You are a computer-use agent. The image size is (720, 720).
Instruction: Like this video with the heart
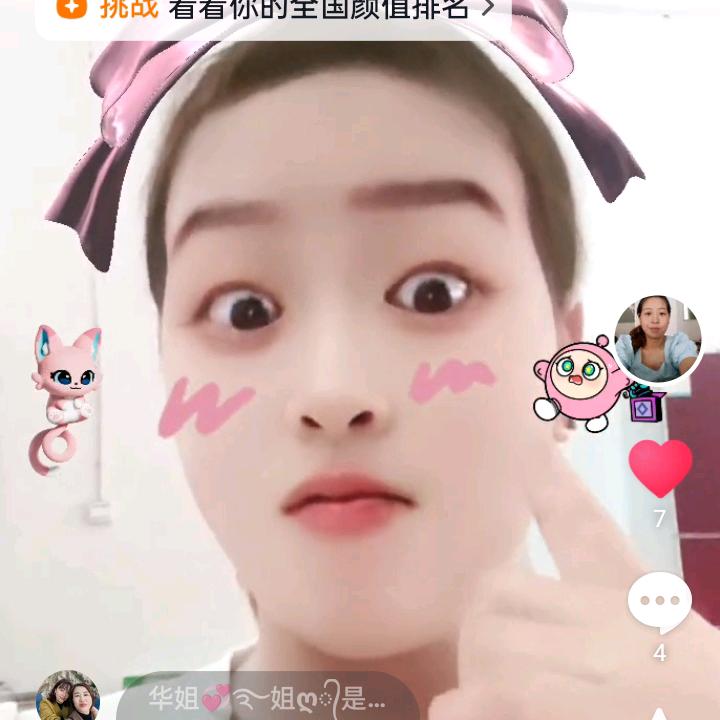click(660, 468)
